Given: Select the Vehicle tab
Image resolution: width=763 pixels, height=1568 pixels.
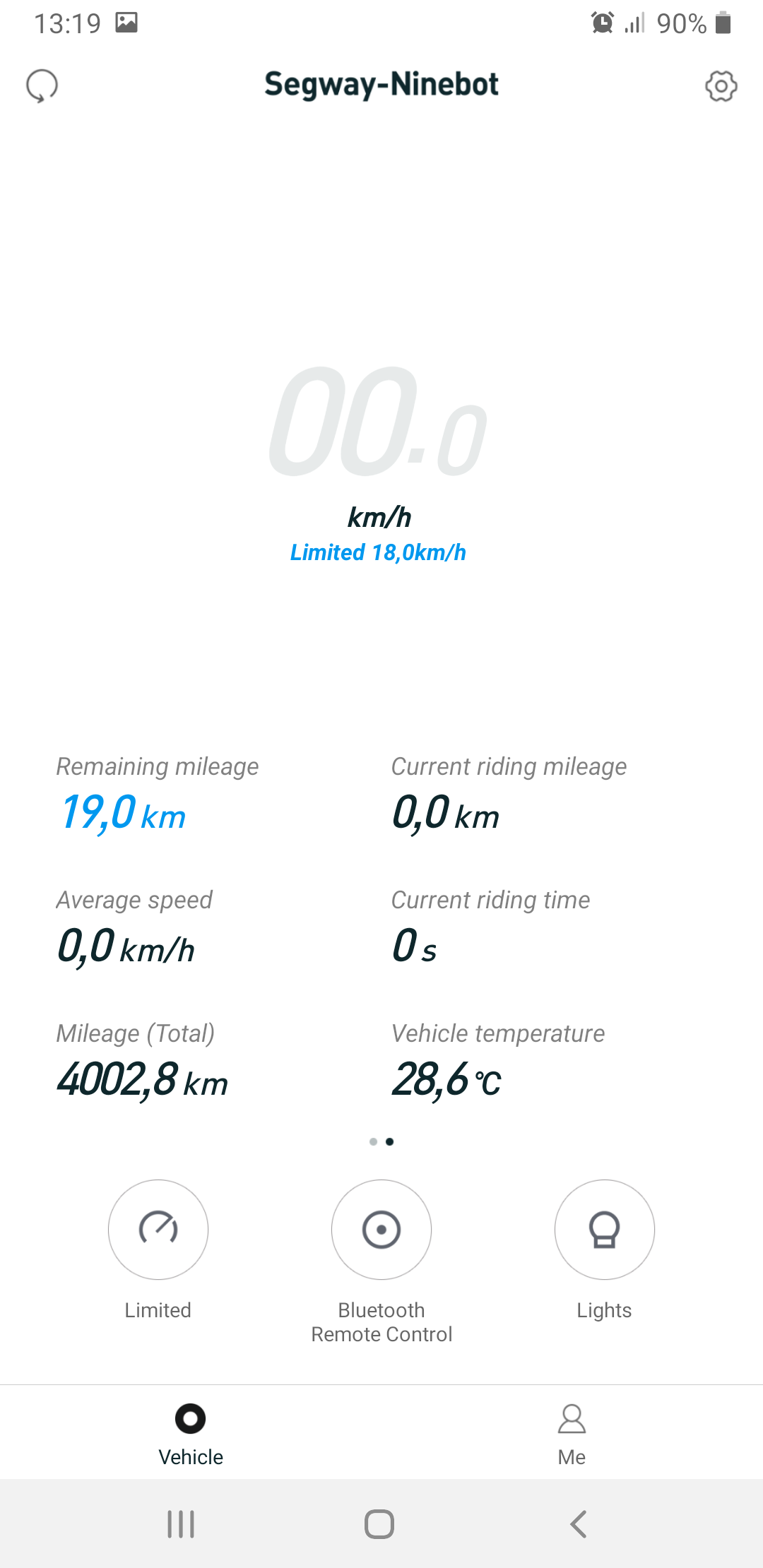Looking at the screenshot, I should pyautogui.click(x=191, y=1434).
